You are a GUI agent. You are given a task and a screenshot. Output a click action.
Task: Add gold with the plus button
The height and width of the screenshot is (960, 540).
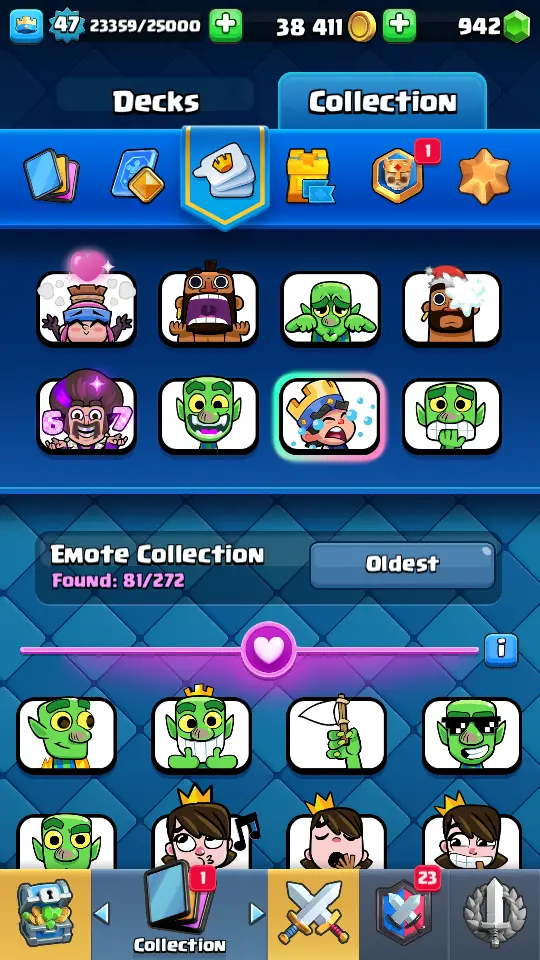pyautogui.click(x=400, y=26)
